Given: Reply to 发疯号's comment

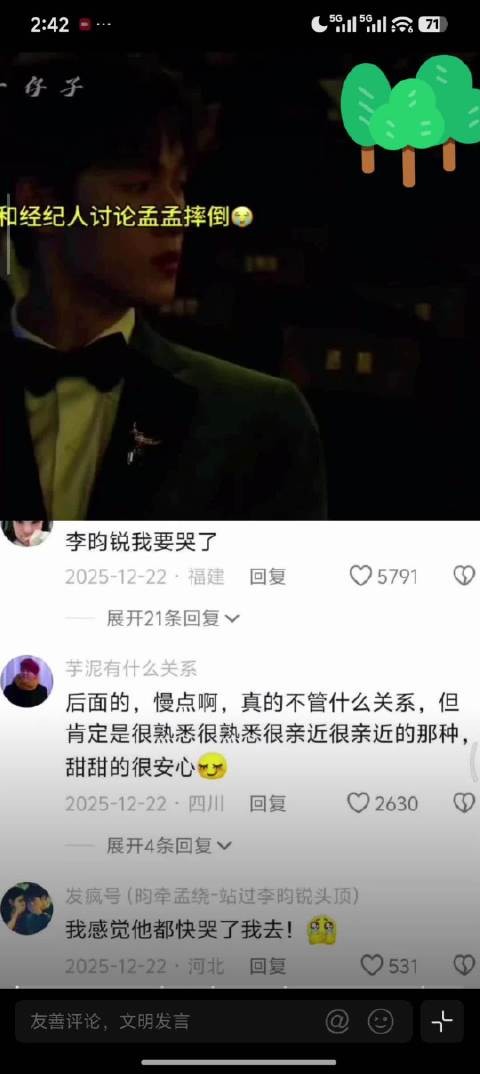Looking at the screenshot, I should click(267, 966).
